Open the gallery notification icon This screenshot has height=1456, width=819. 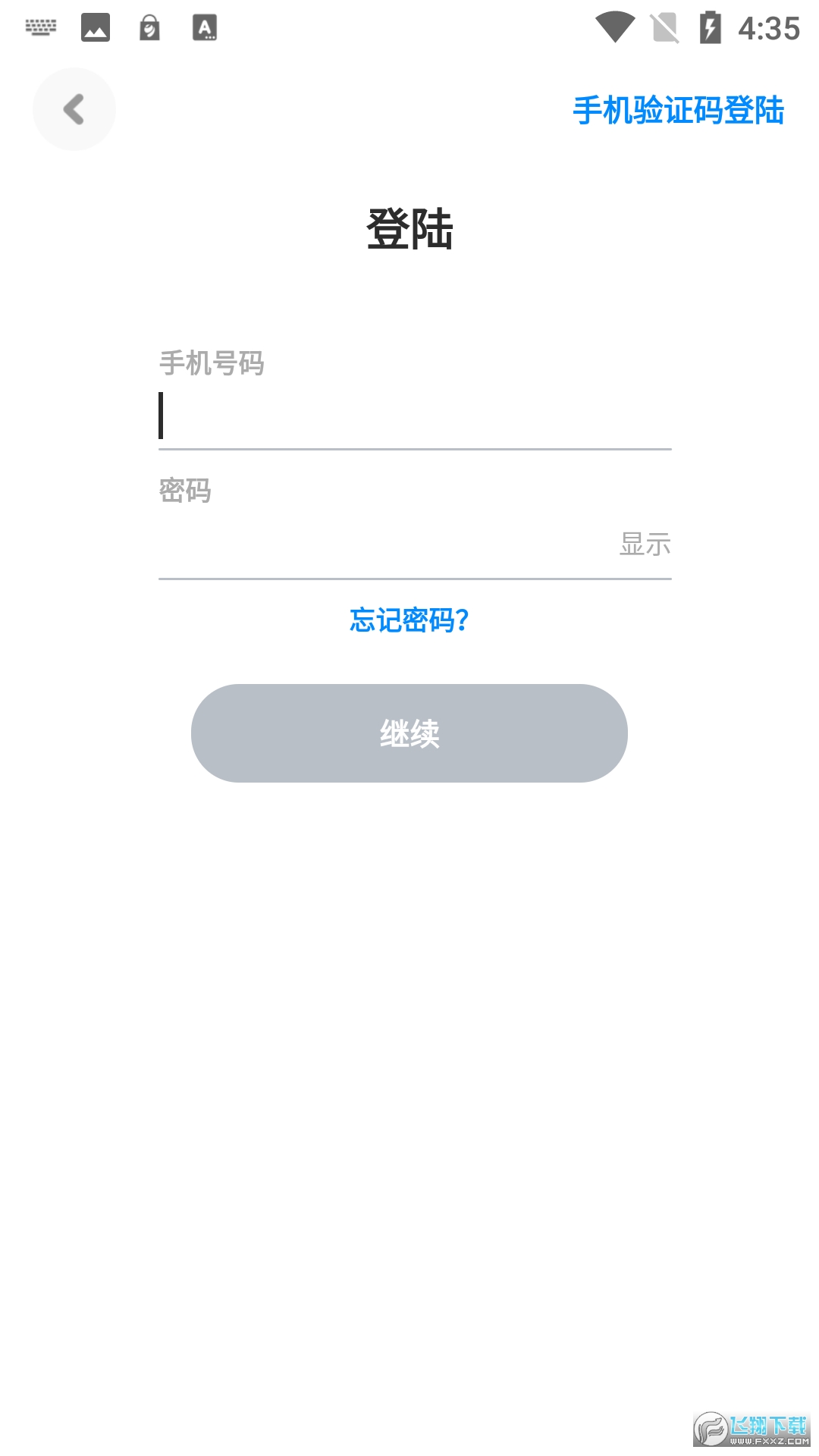96,27
